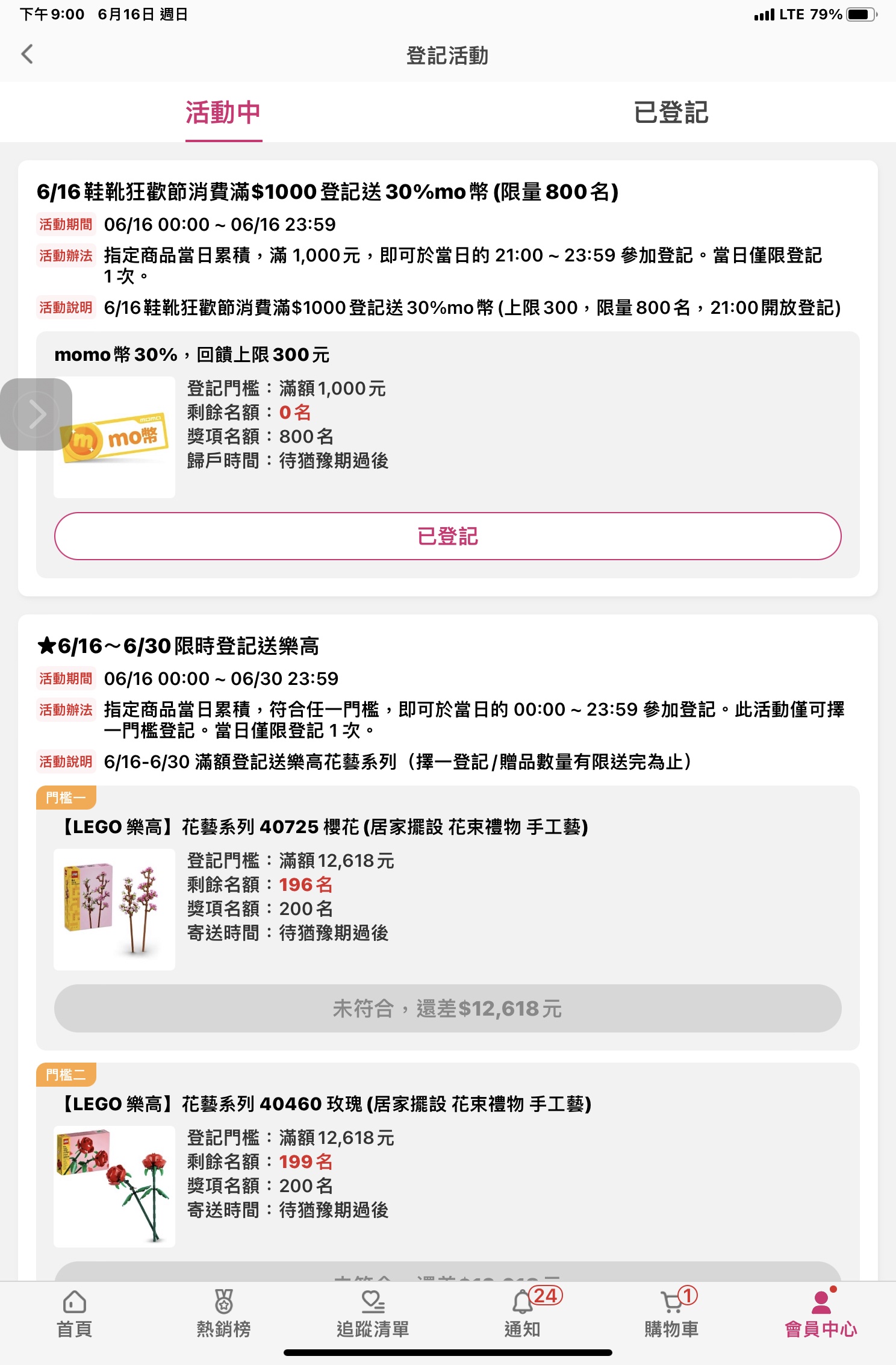Open 通知 notifications tab

coord(522,1314)
